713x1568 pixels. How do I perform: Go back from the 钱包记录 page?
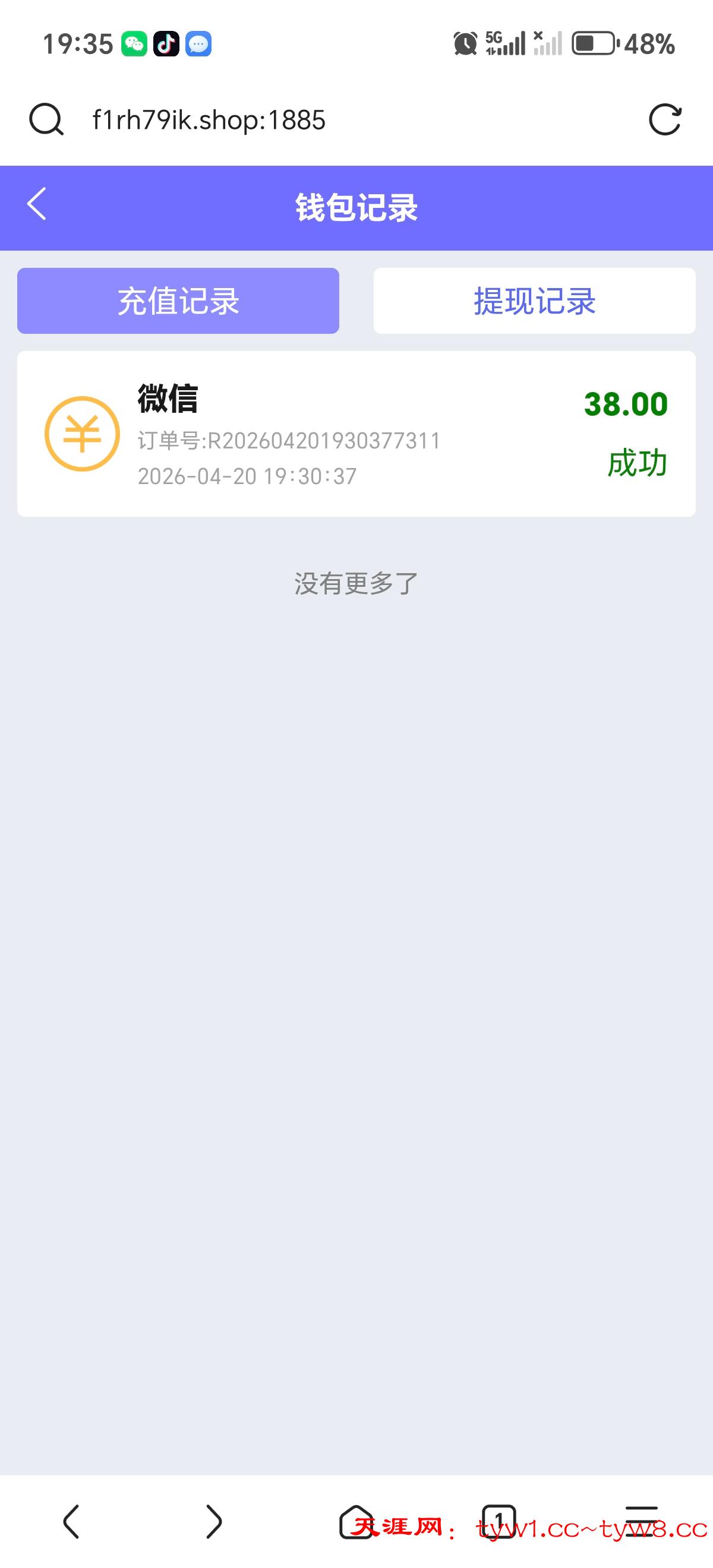(37, 204)
